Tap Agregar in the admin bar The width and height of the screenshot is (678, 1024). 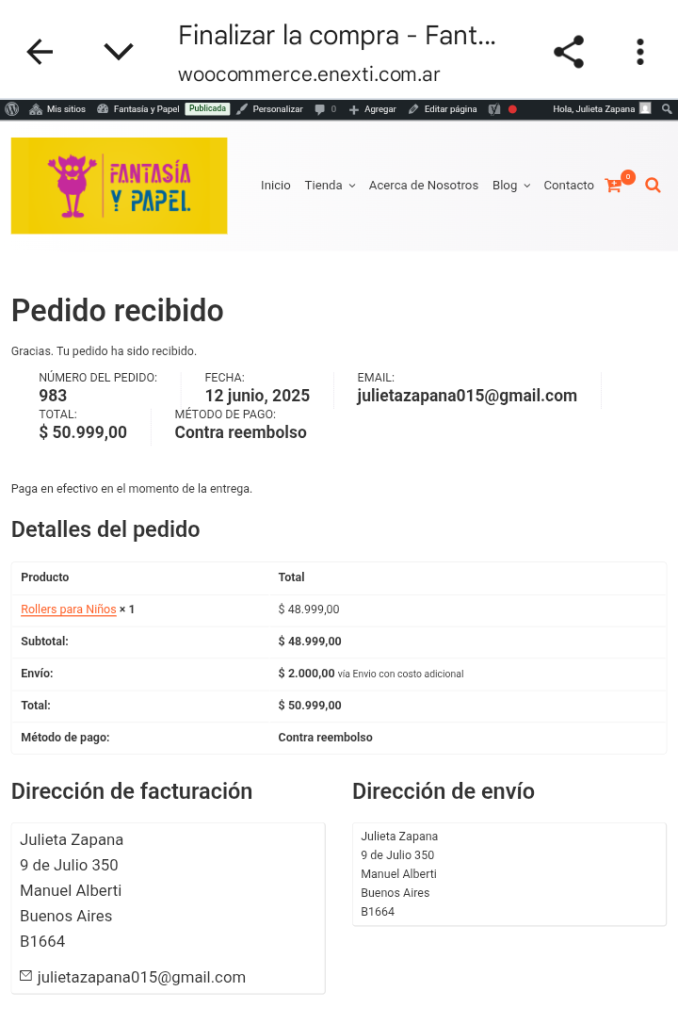pyautogui.click(x=373, y=109)
